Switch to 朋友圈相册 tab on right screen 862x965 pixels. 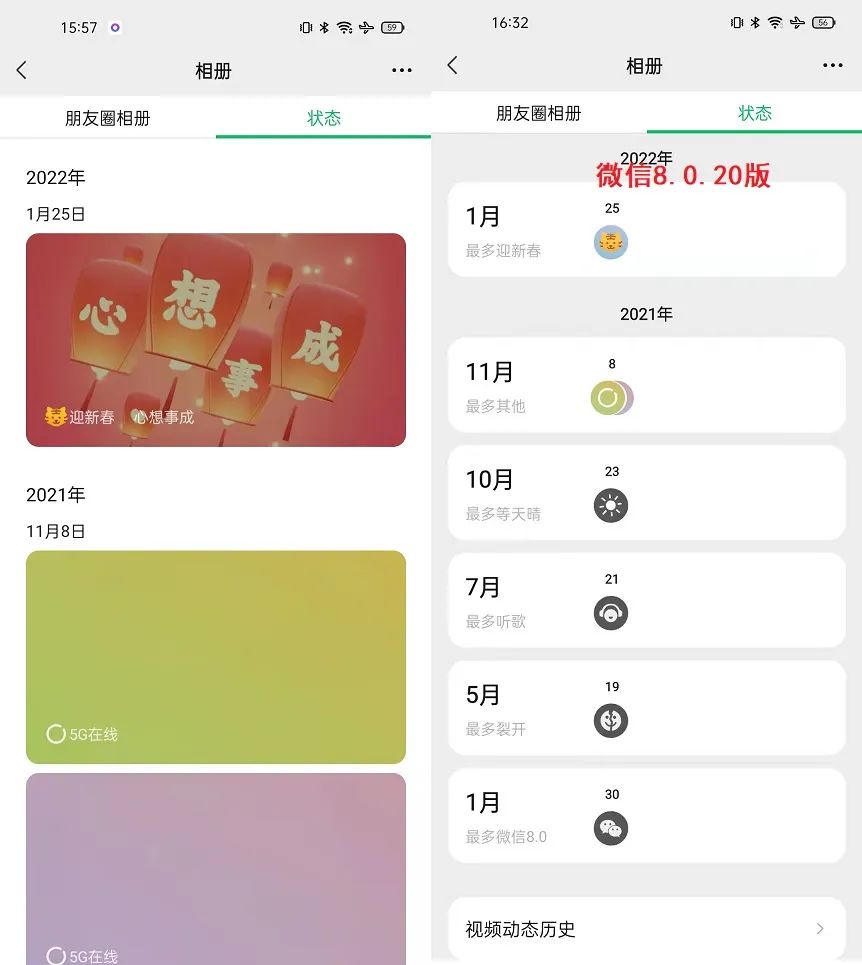point(539,113)
